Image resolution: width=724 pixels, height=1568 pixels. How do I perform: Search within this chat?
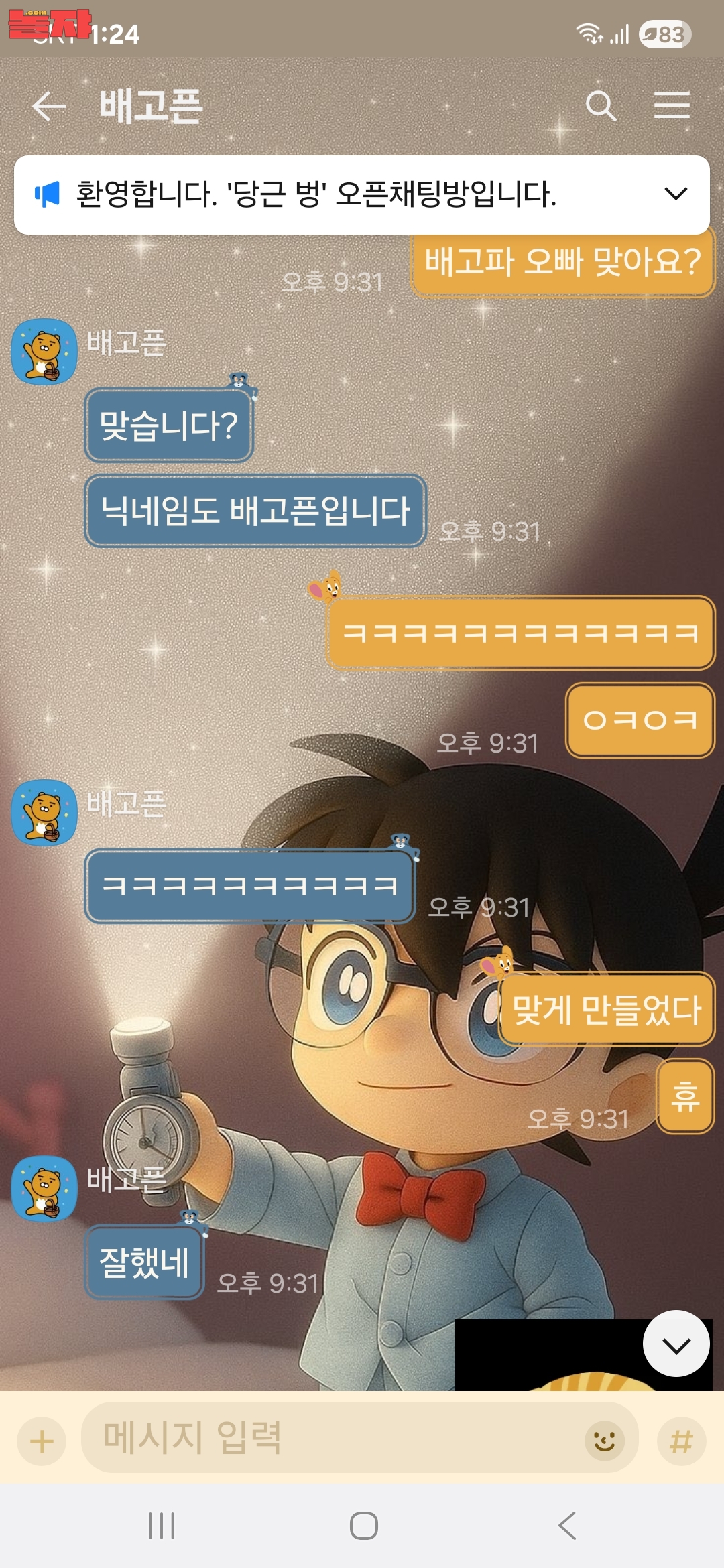pos(600,106)
